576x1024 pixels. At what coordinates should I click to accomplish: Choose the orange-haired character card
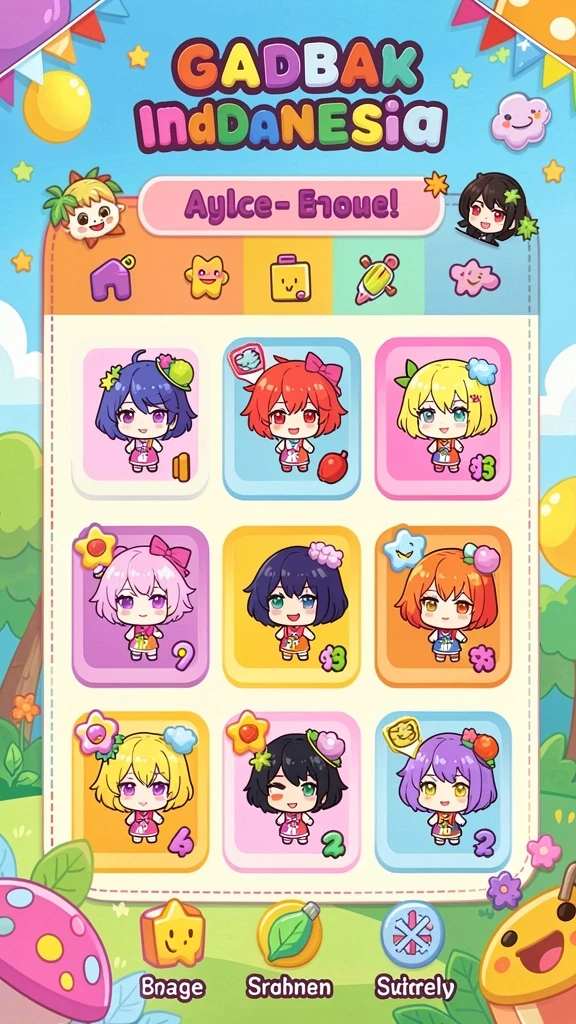pos(443,606)
